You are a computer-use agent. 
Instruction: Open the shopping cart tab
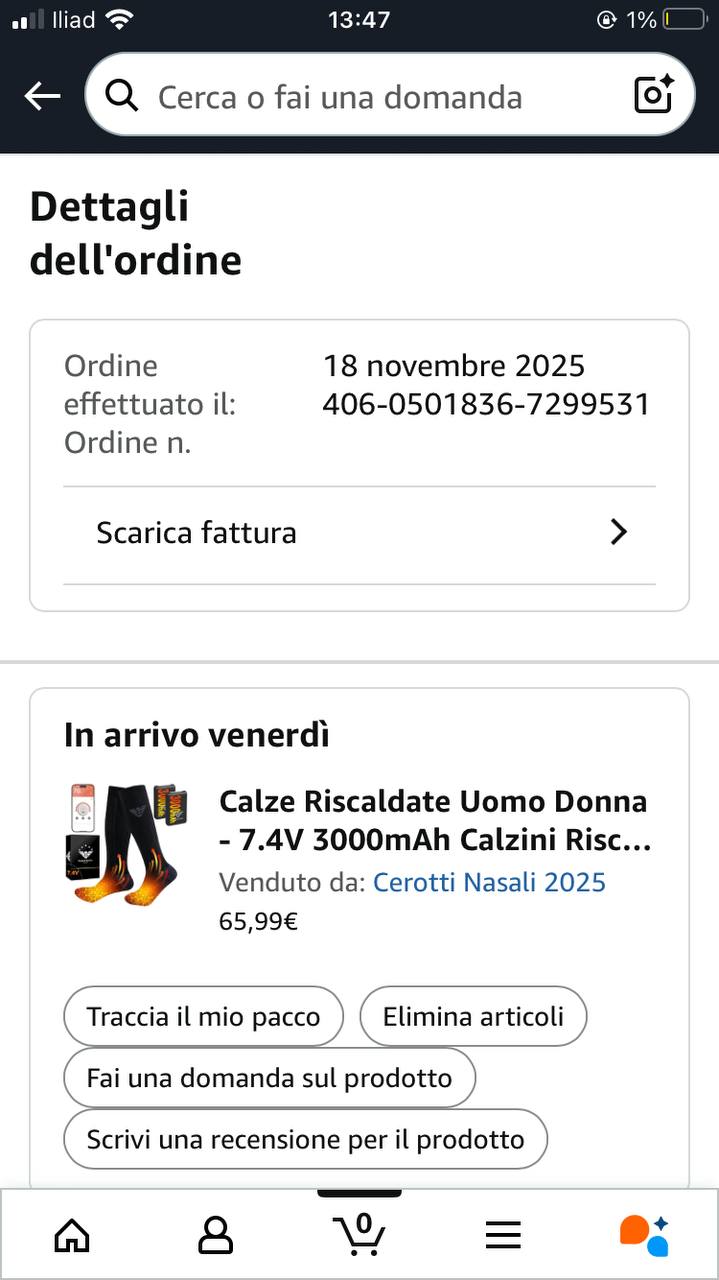click(359, 1235)
